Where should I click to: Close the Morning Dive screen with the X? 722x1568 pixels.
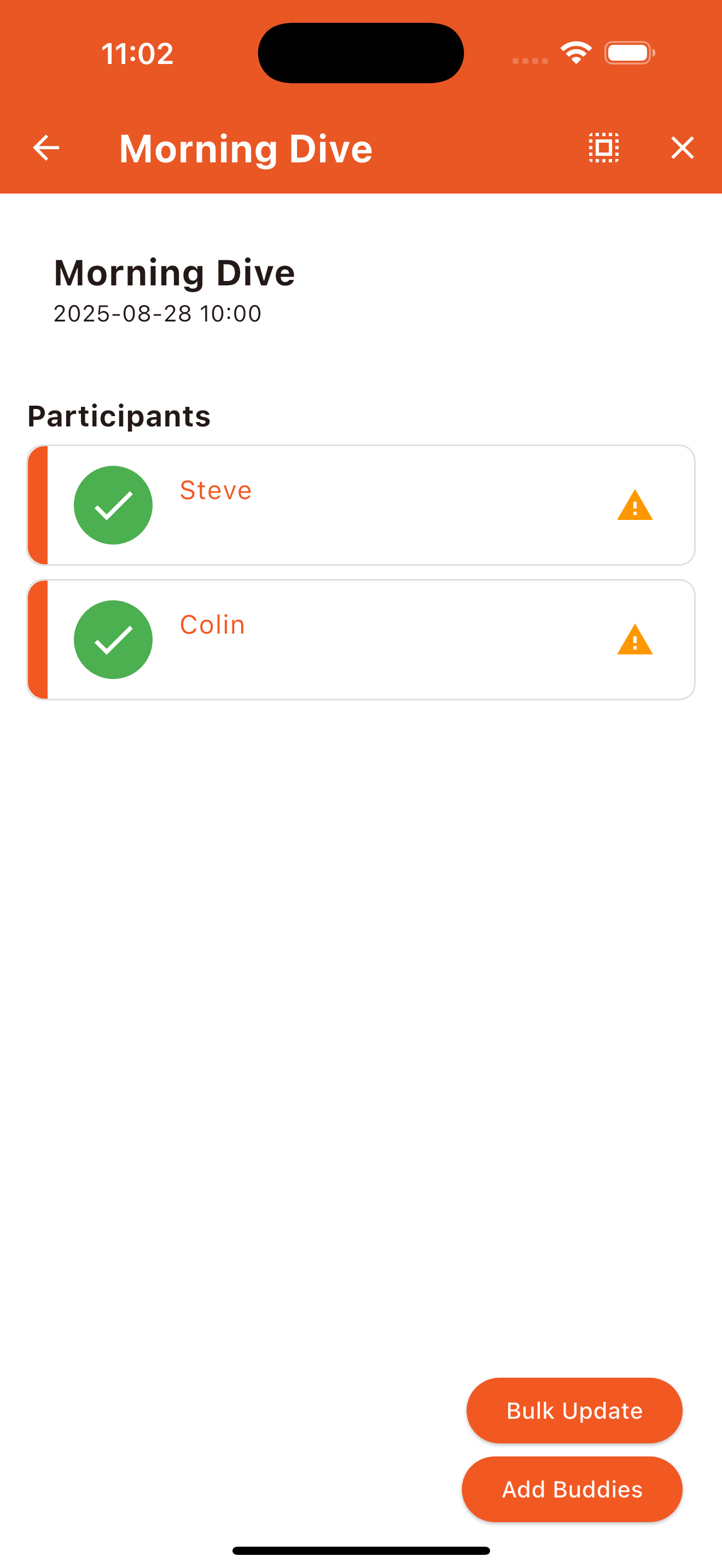pos(682,147)
